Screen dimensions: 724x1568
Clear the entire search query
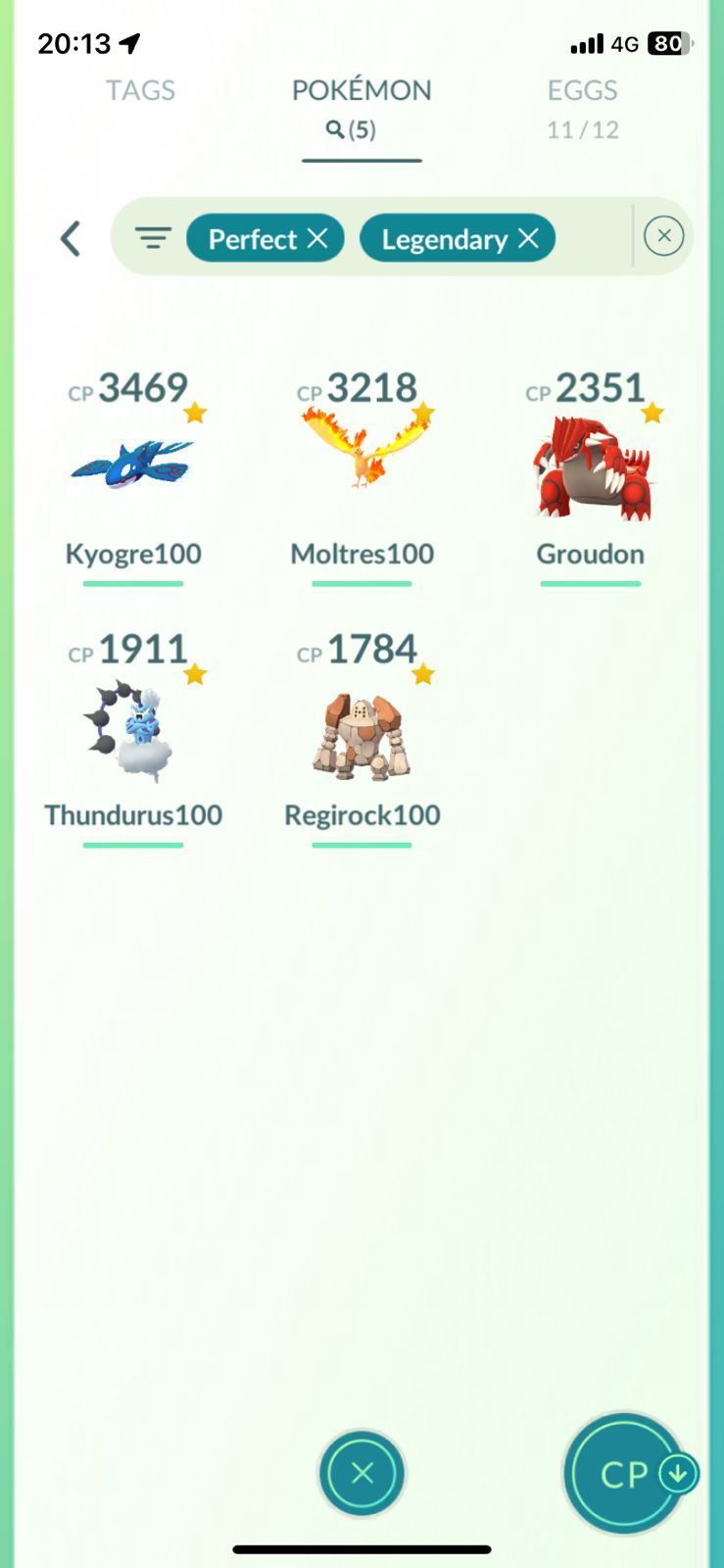663,236
